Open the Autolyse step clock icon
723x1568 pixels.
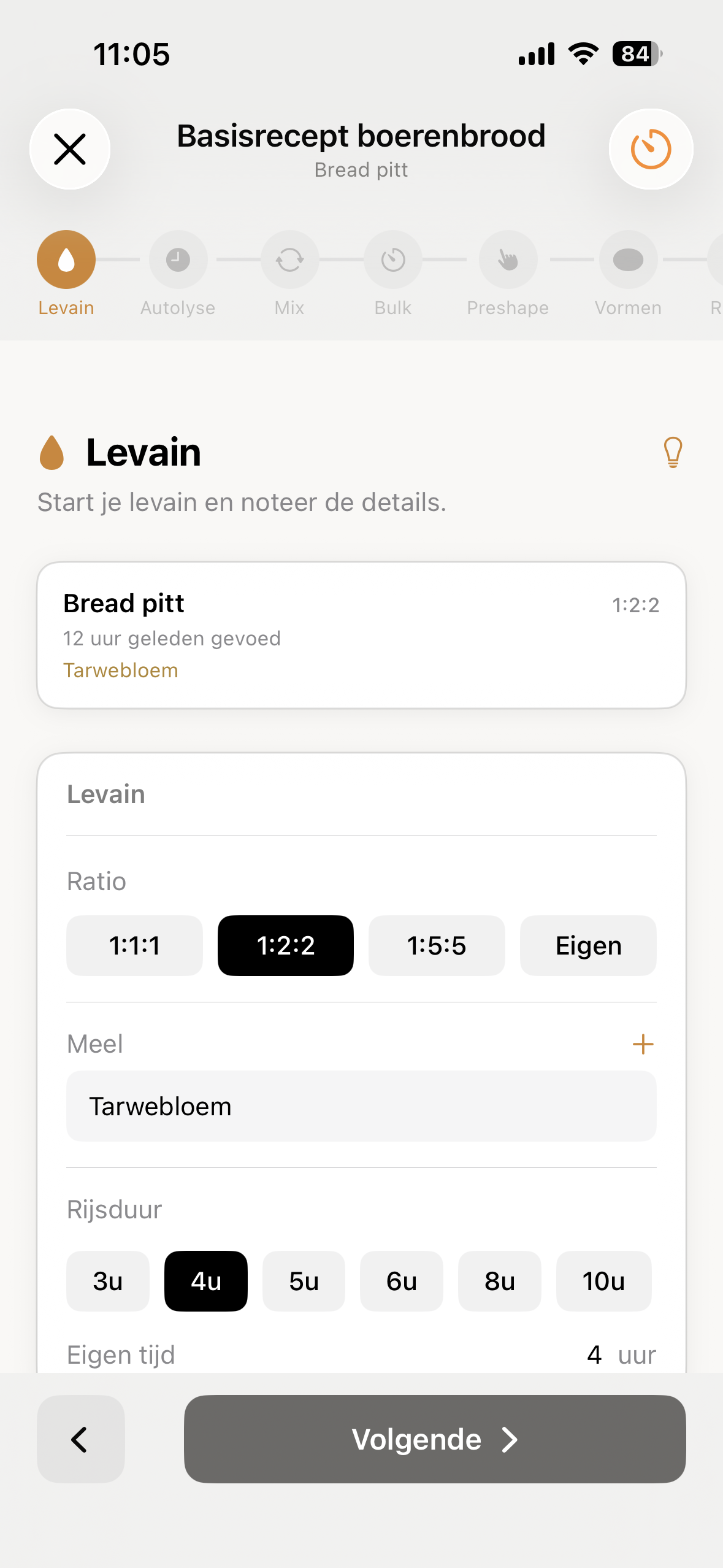pos(178,259)
